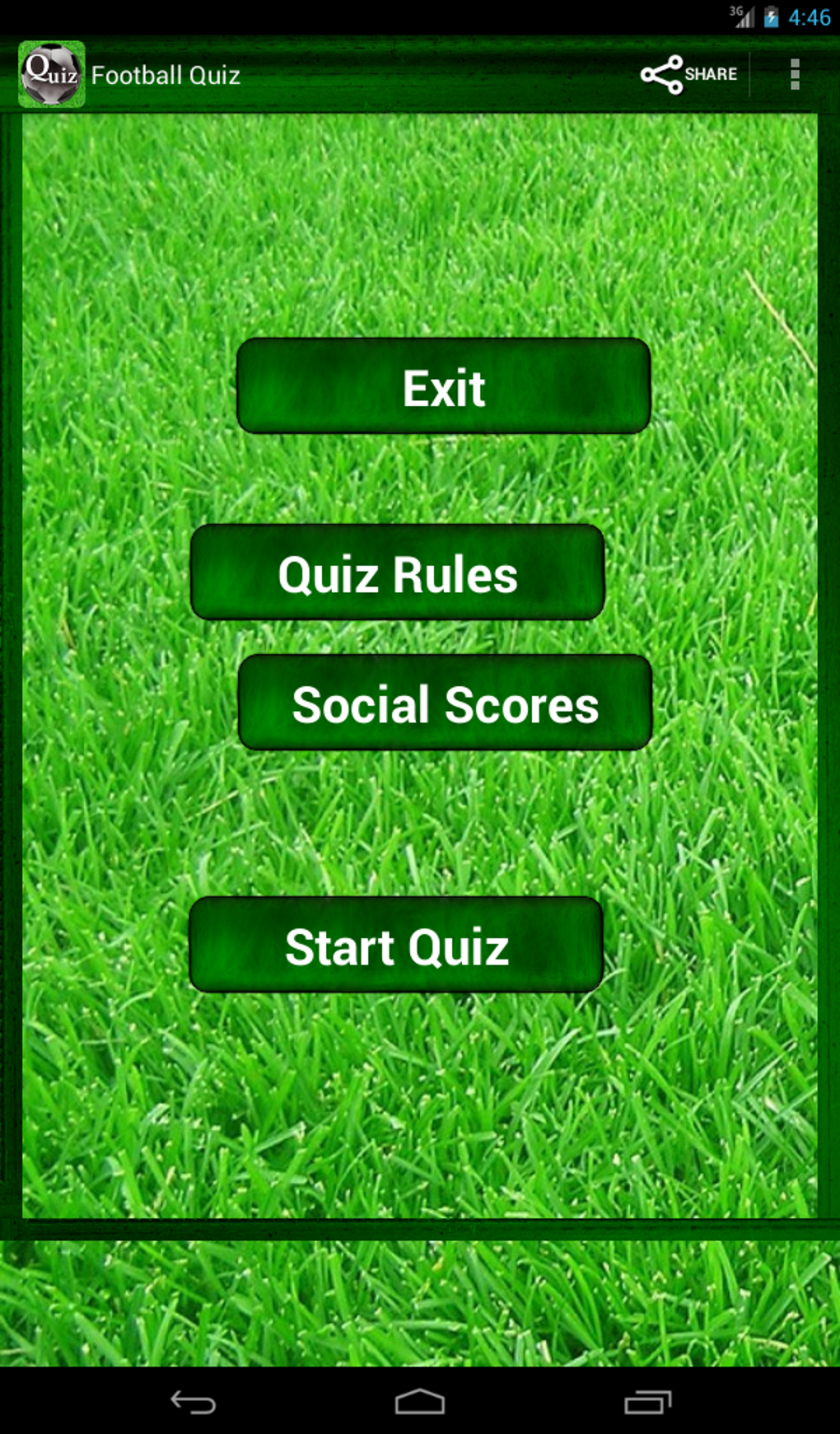Tap the Share action in the app bar
This screenshot has width=840, height=1434.
(x=688, y=75)
